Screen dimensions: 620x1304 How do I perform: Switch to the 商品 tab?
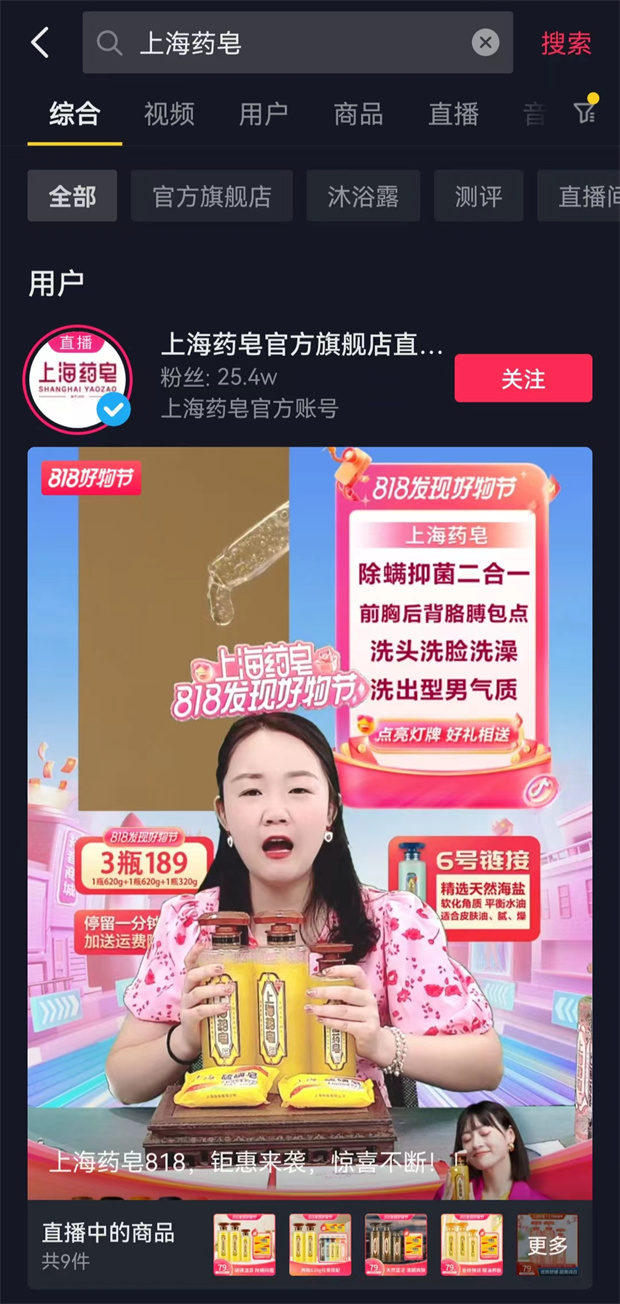pyautogui.click(x=358, y=114)
